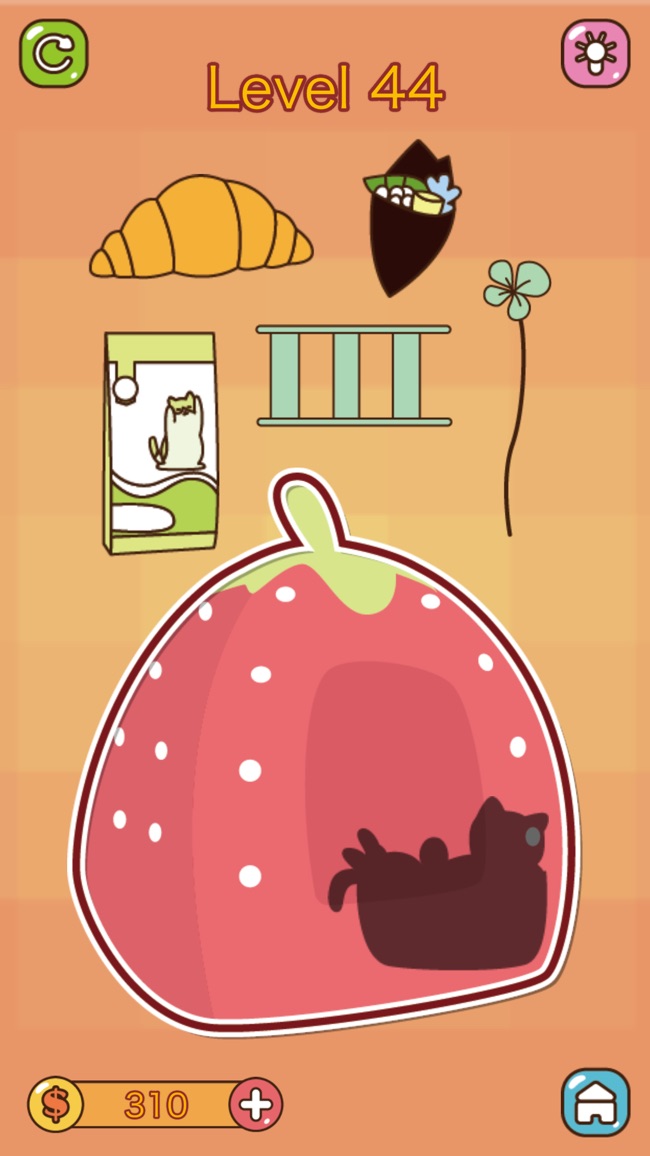Return to the home screen via house button

pos(595,1102)
